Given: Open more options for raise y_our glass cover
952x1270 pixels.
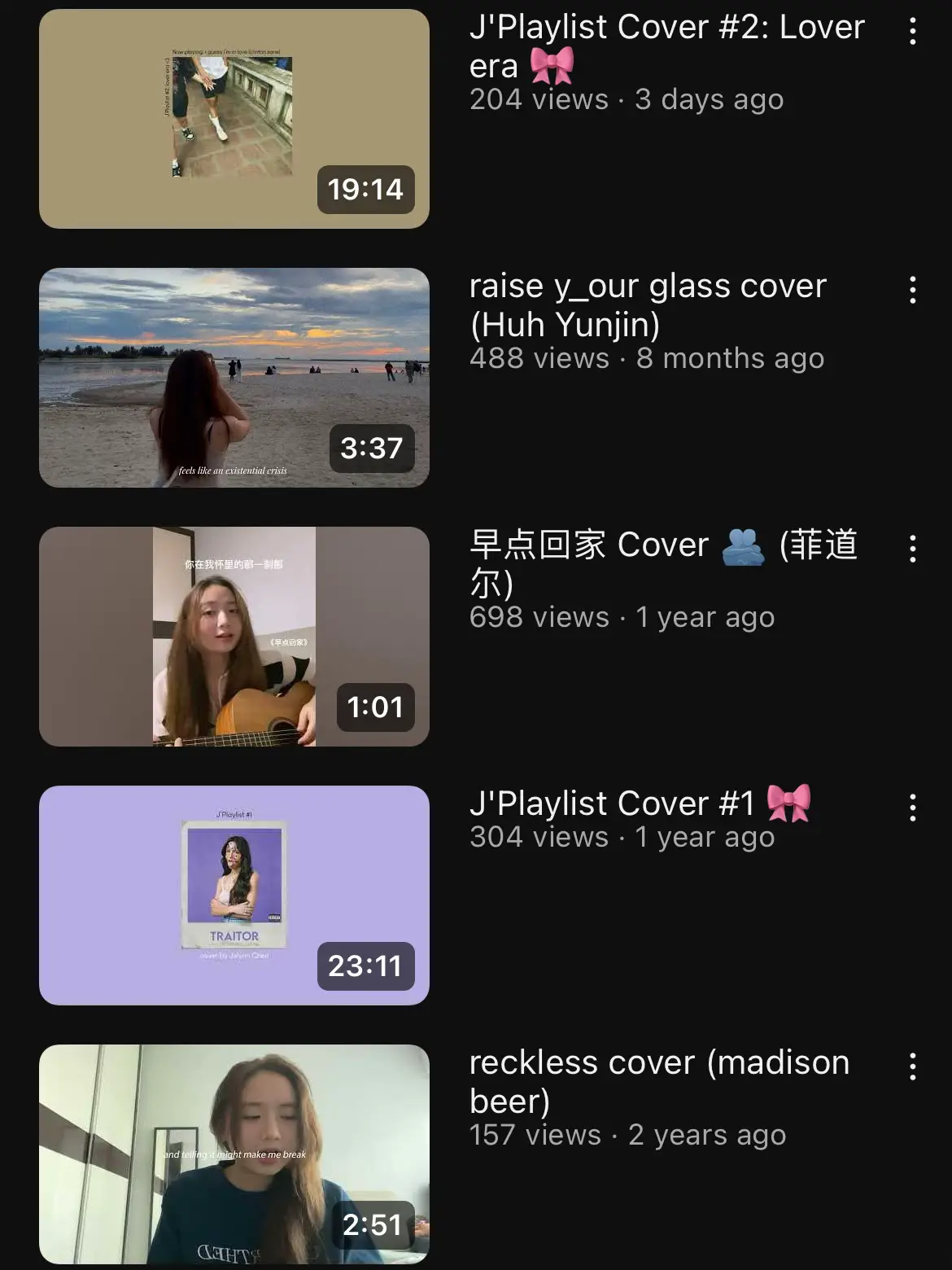Looking at the screenshot, I should point(912,291).
